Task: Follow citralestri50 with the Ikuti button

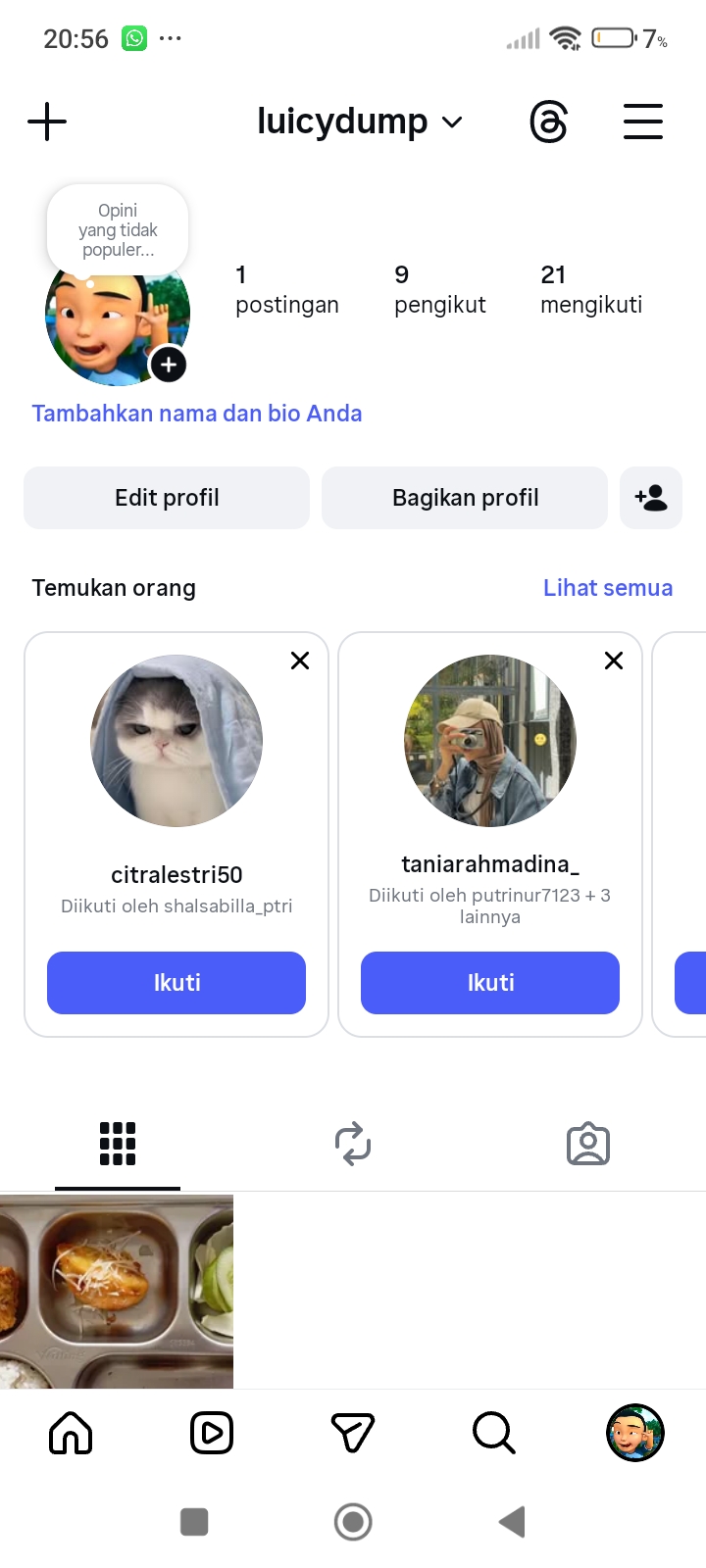Action: (176, 983)
